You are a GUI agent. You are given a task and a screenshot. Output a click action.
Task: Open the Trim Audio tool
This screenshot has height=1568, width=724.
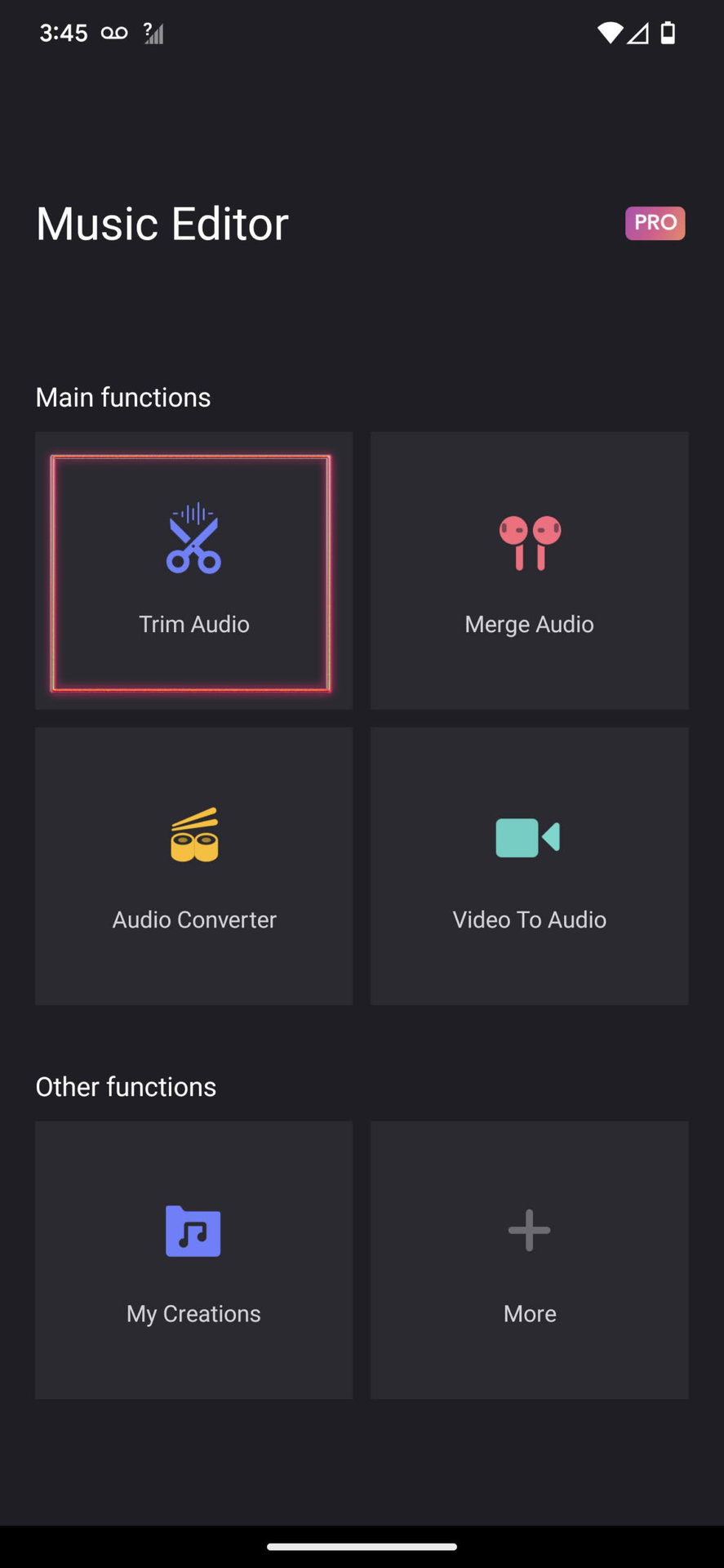tap(193, 571)
